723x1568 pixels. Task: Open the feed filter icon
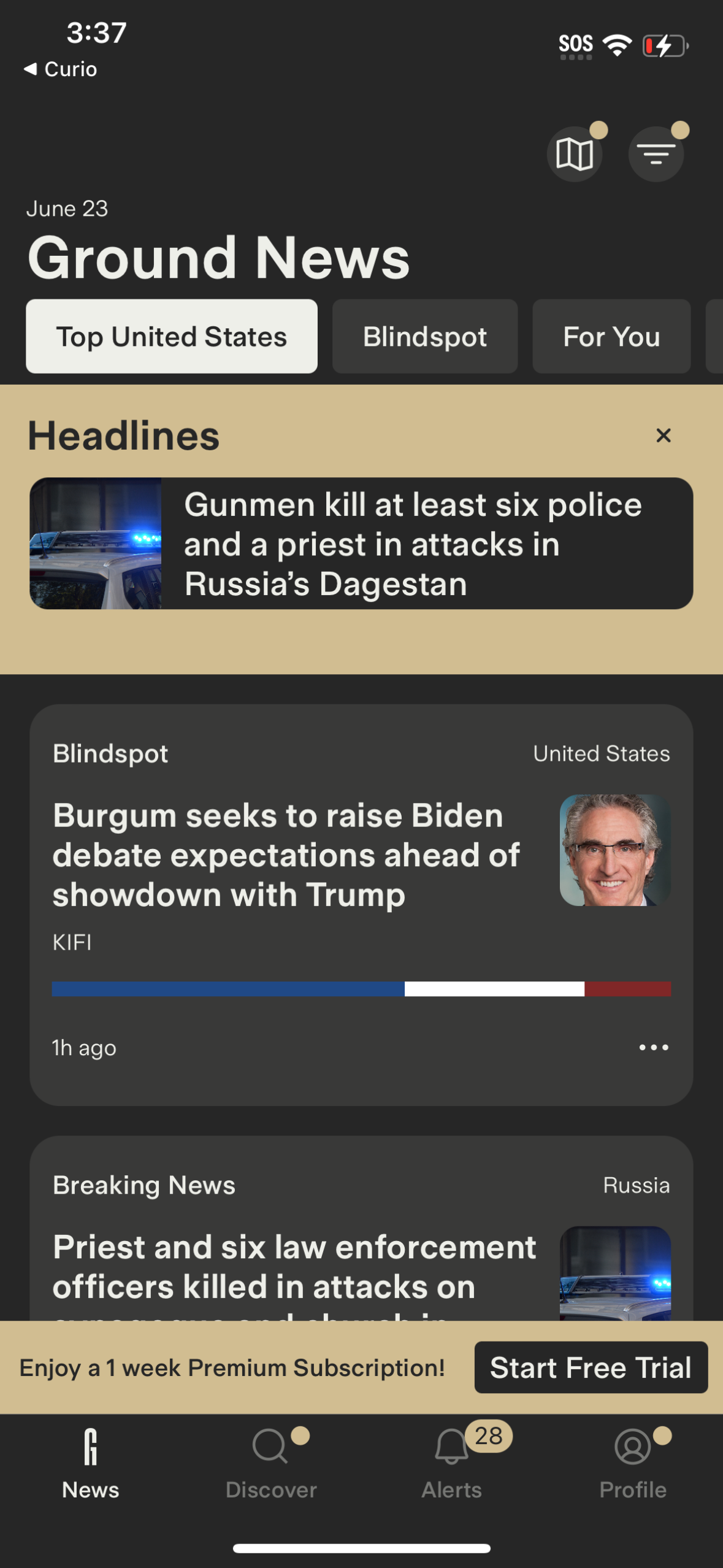pyautogui.click(x=655, y=153)
